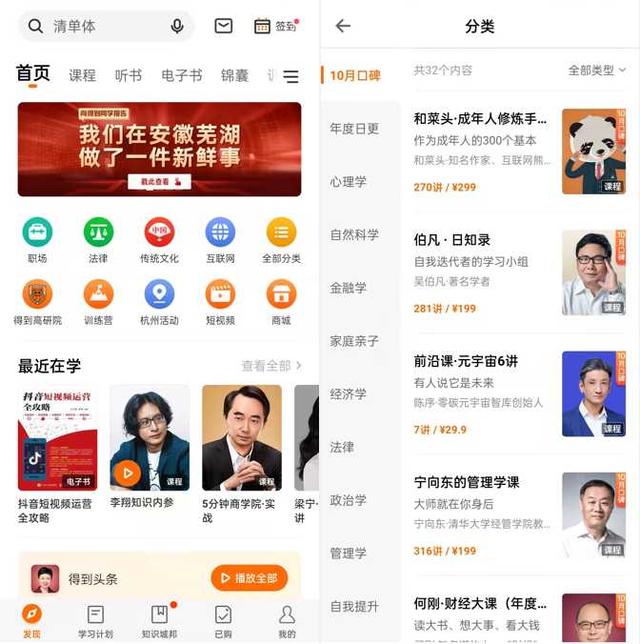Screen dimensions: 640x644
Task: Switch to the 电子书 top tab
Action: [182, 76]
